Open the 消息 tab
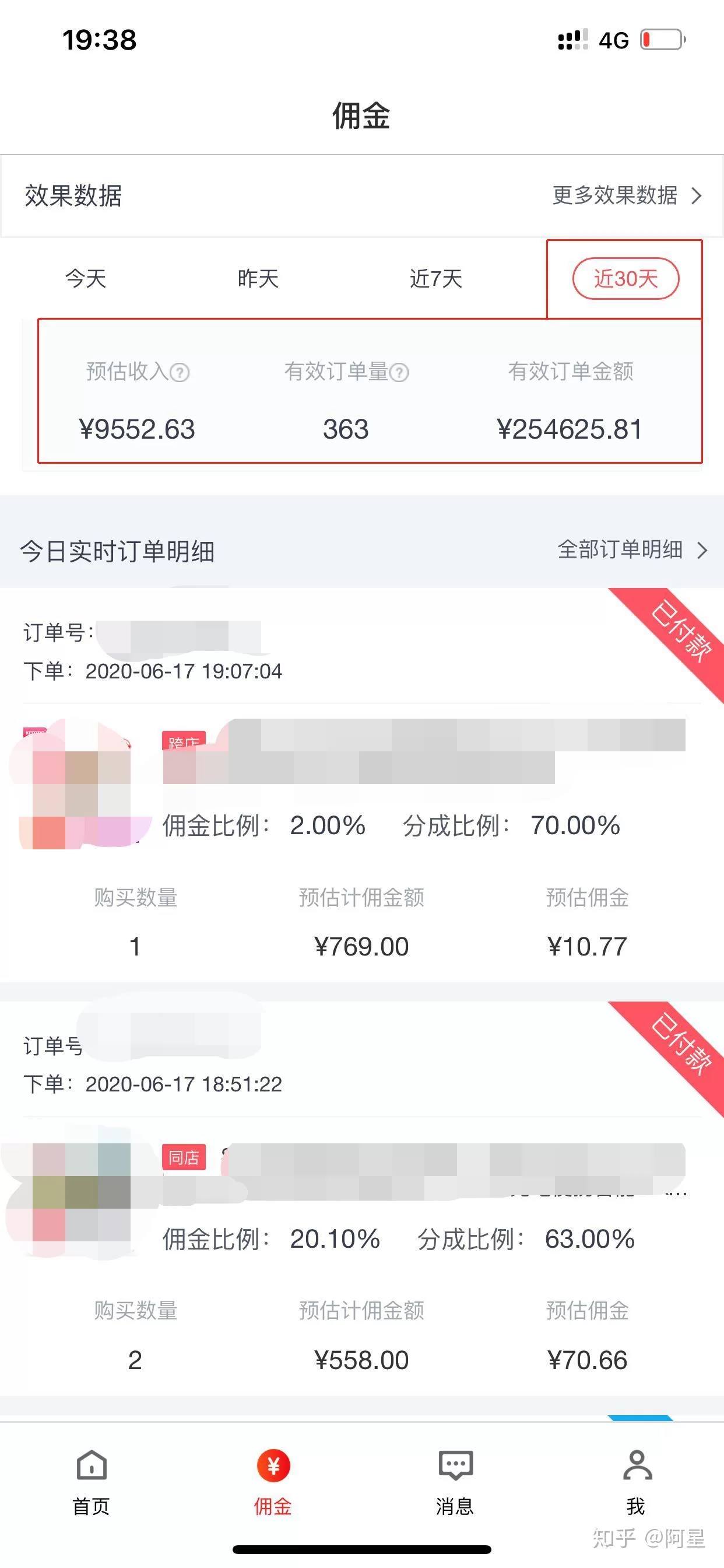Image resolution: width=724 pixels, height=1568 pixels. click(x=455, y=1481)
